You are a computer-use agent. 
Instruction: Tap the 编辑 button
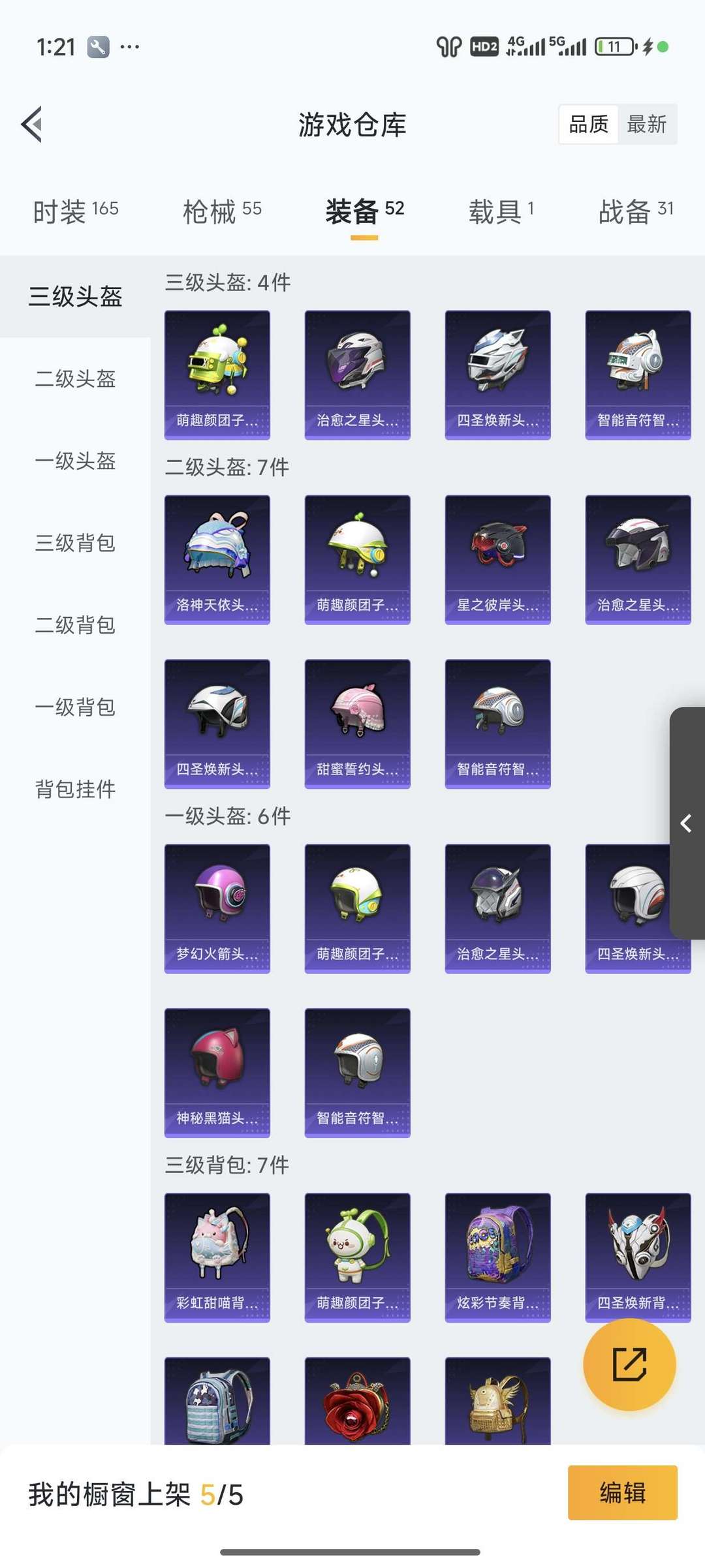point(622,1493)
